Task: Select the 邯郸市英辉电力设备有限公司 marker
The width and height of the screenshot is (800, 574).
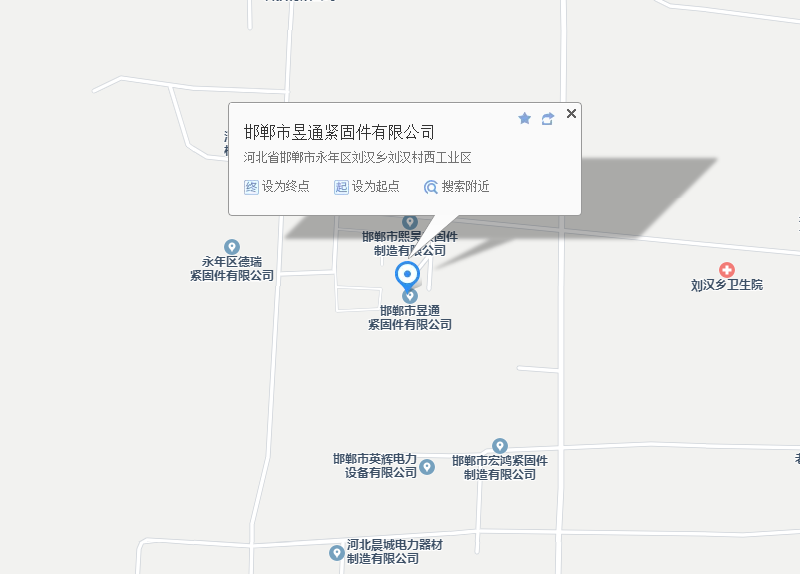Action: point(427,467)
